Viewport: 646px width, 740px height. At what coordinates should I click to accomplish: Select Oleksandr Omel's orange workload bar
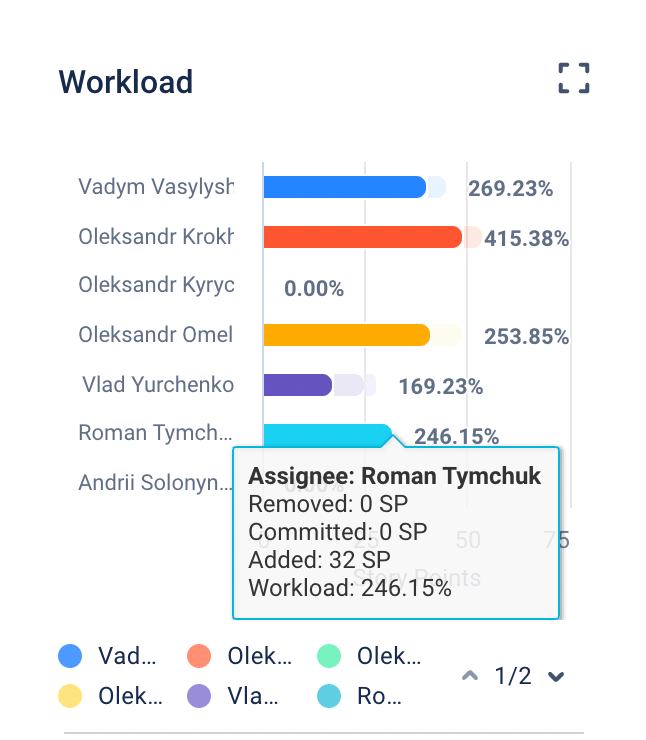tap(345, 335)
